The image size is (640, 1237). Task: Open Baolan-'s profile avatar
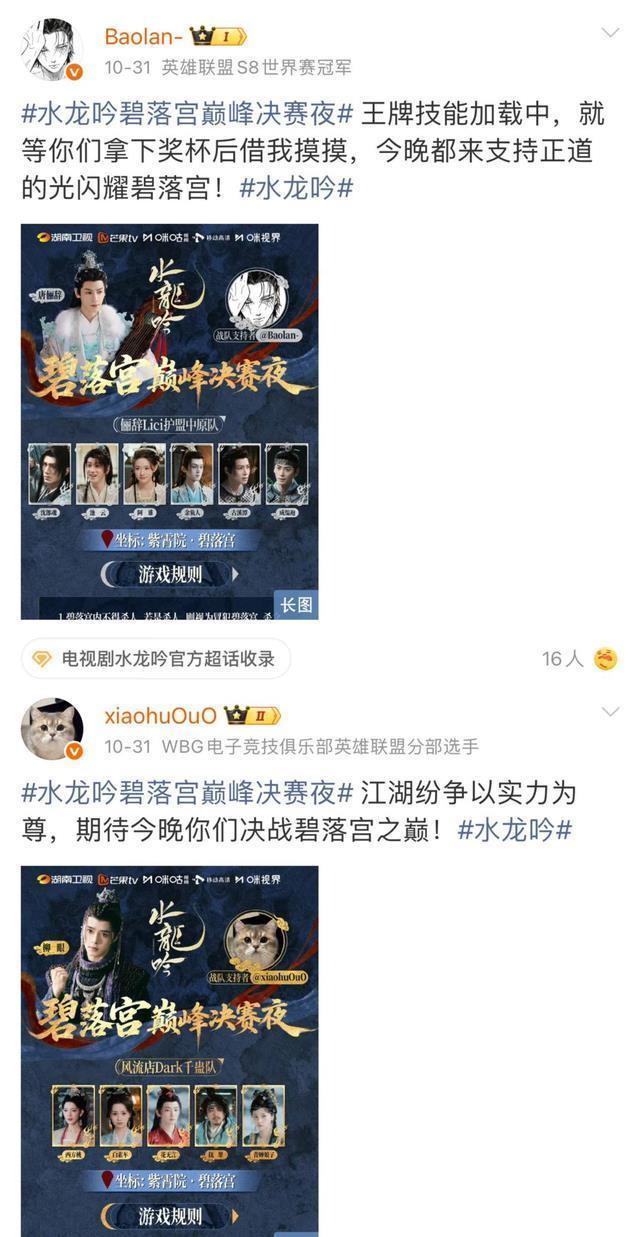(x=50, y=51)
